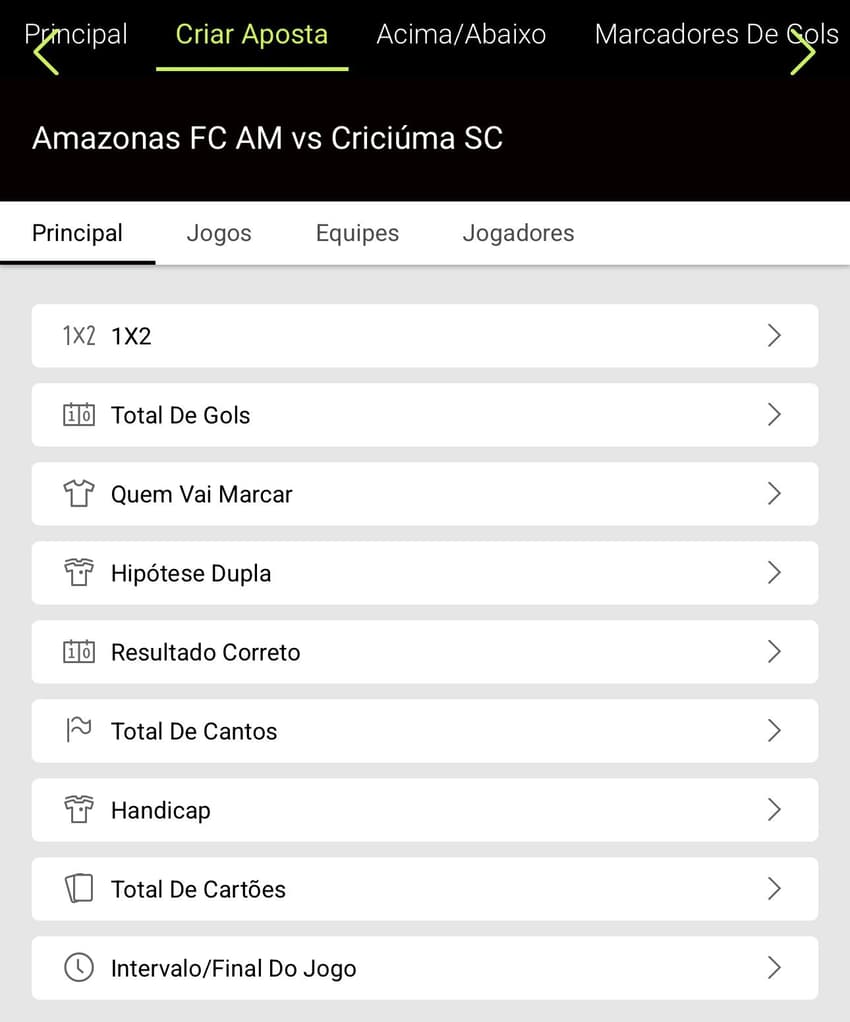Expand the 1X2 betting market
Image resolution: width=850 pixels, height=1022 pixels.
click(424, 336)
